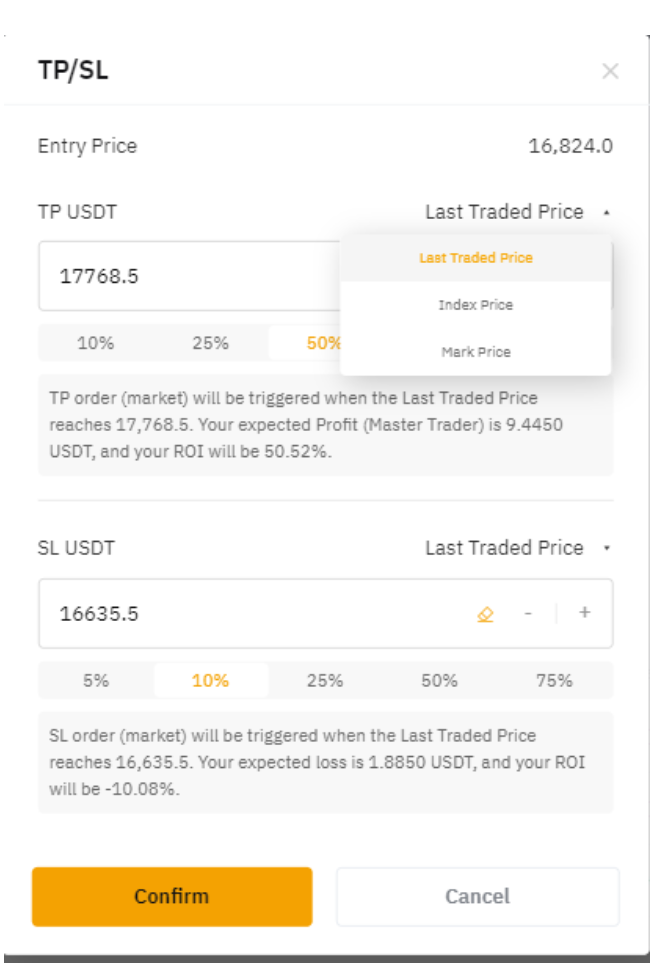Confirm the TP/SL settings
This screenshot has height=976, width=658.
[172, 896]
